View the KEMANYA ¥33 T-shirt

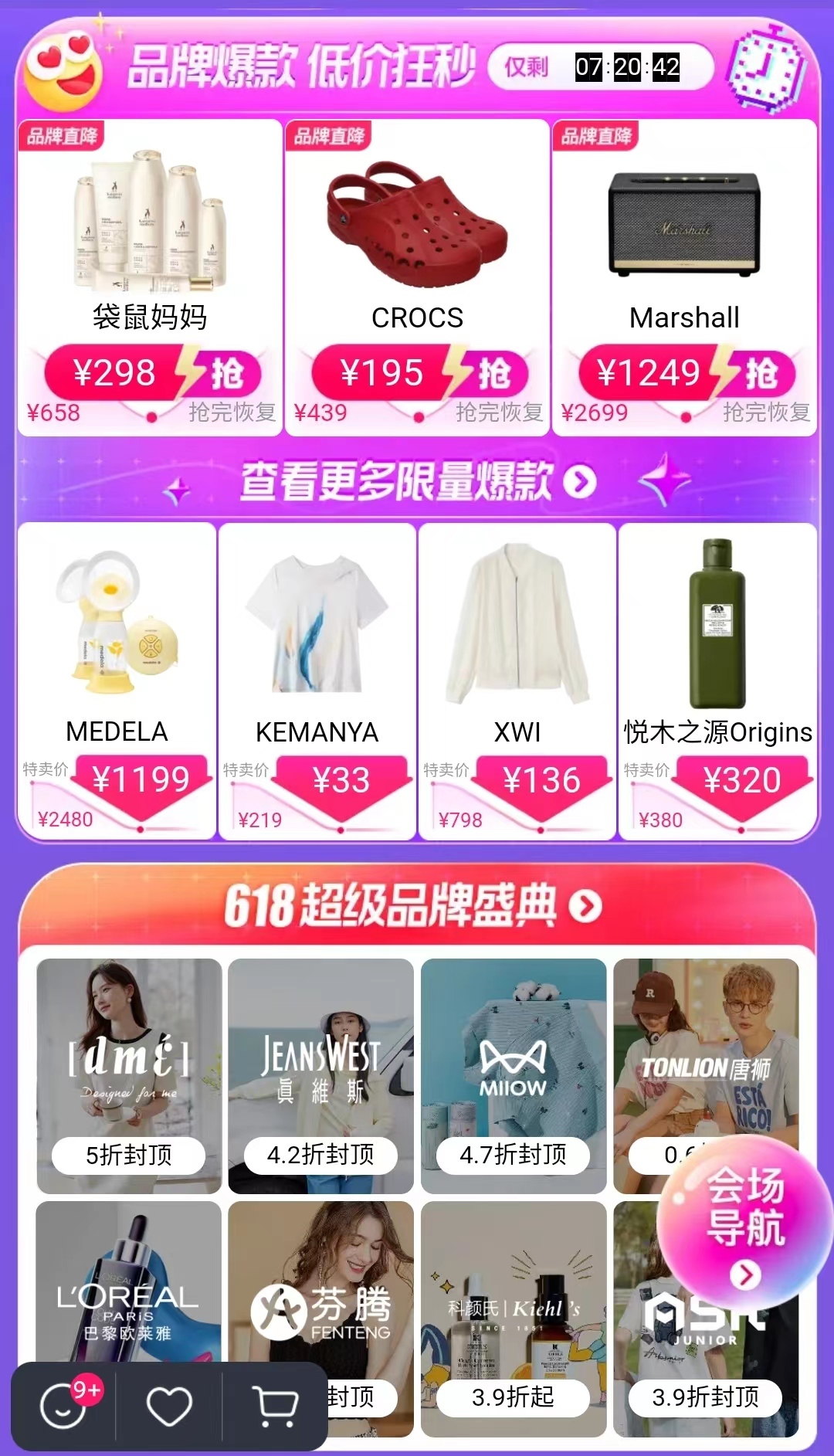pyautogui.click(x=317, y=680)
